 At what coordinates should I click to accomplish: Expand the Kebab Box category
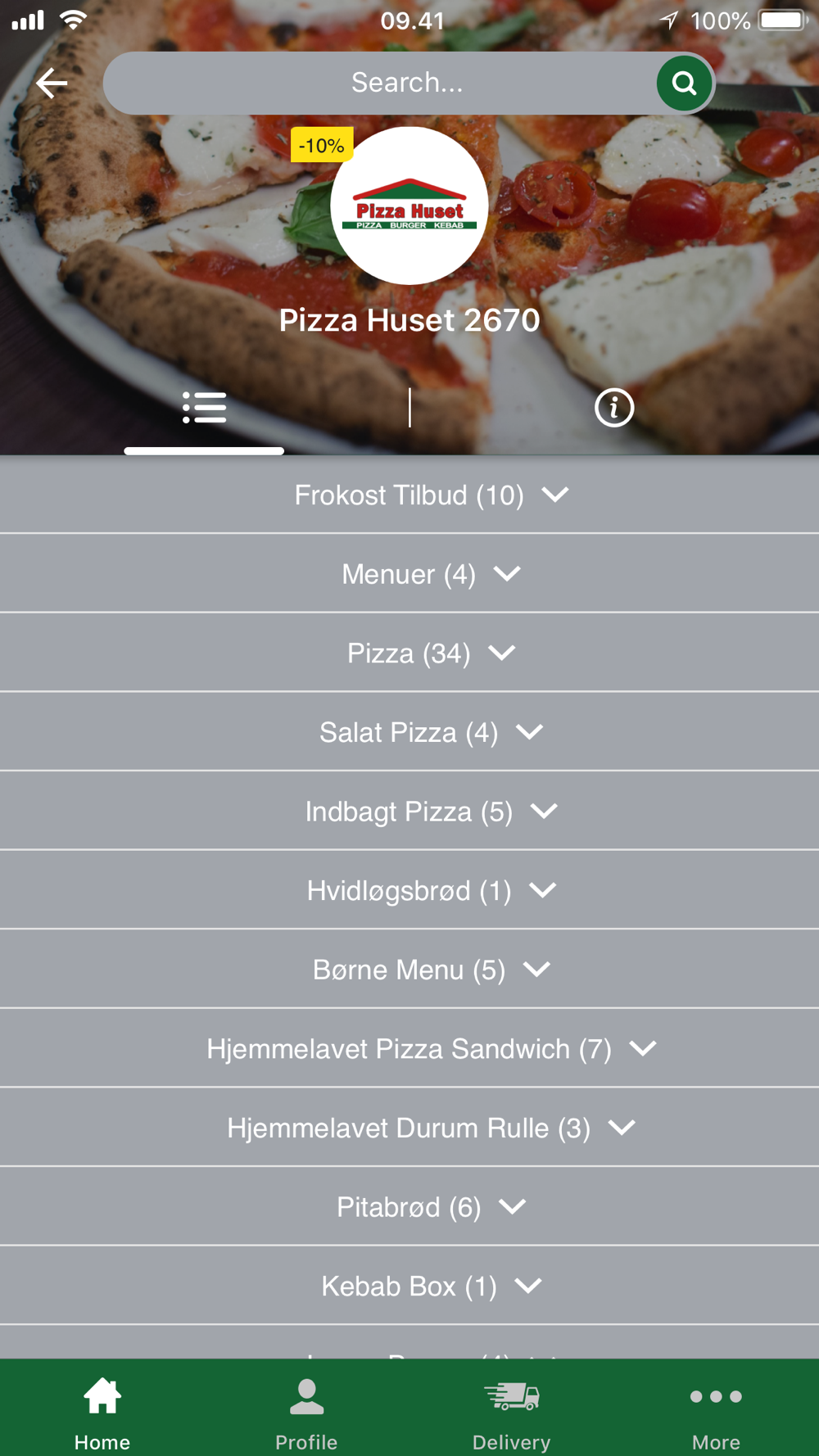[409, 1286]
